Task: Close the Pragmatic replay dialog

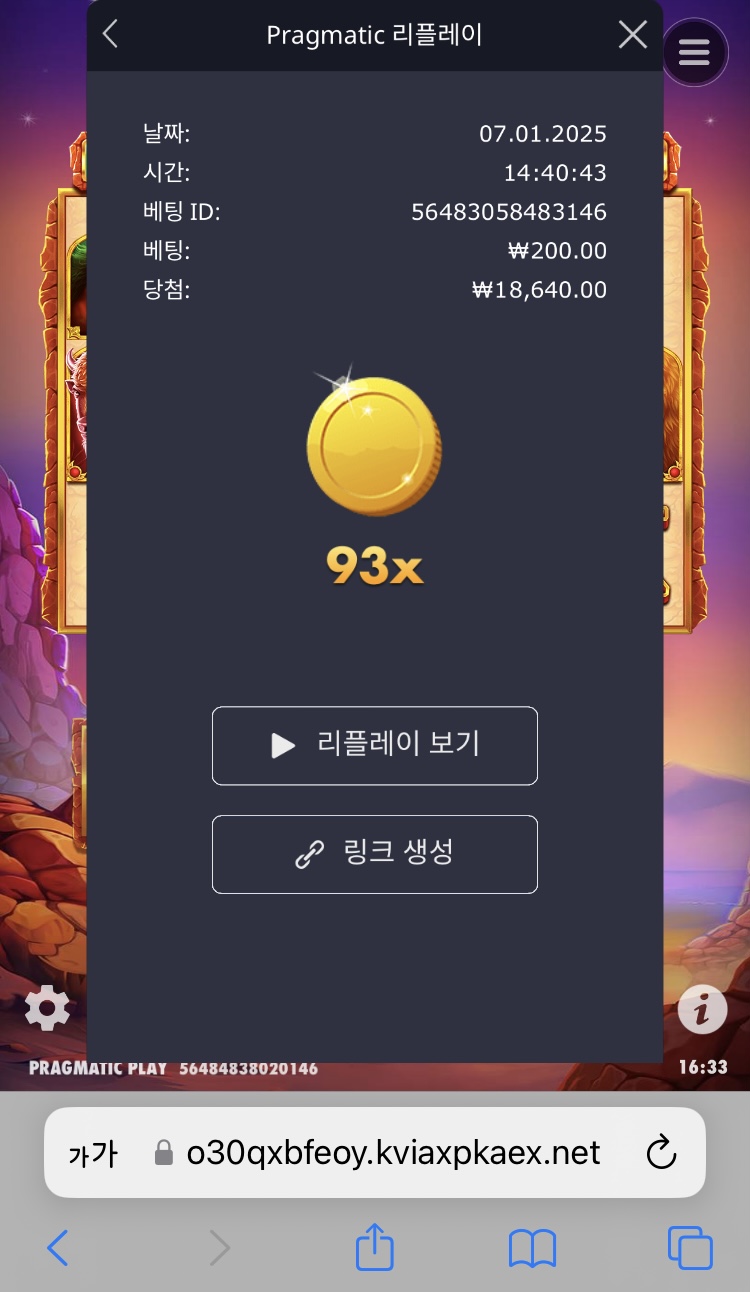Action: (632, 35)
